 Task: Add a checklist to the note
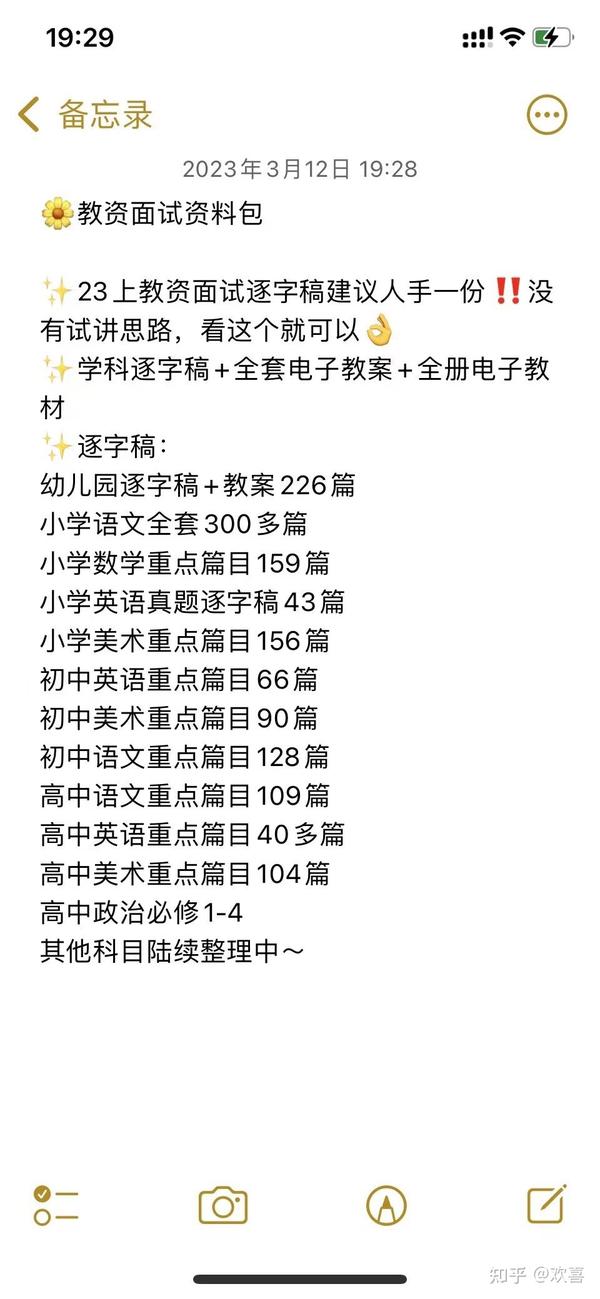55,1205
